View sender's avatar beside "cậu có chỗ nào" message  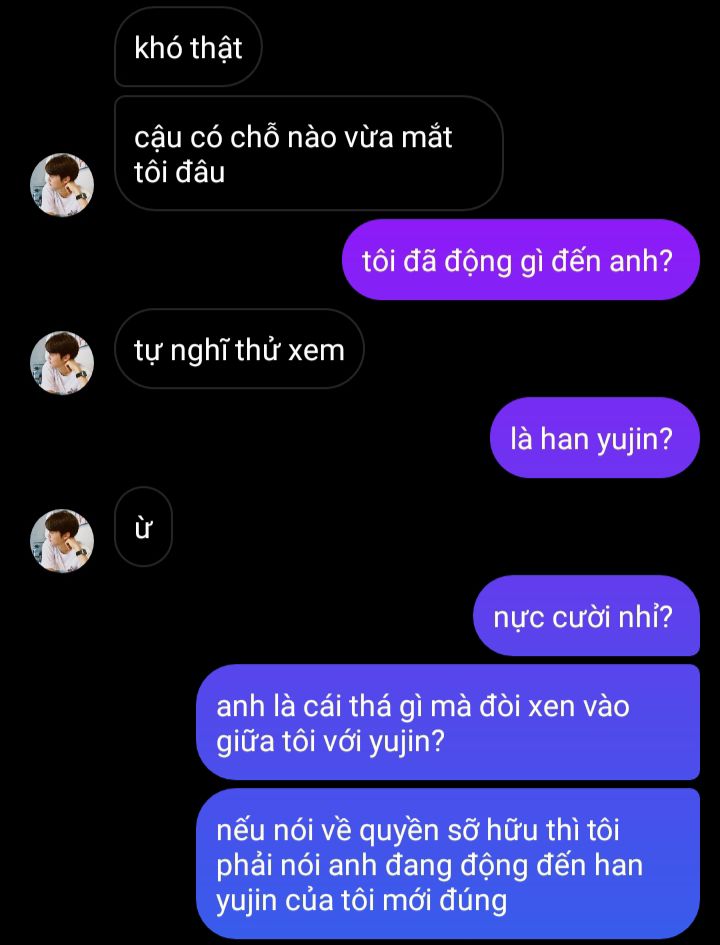[x=62, y=184]
